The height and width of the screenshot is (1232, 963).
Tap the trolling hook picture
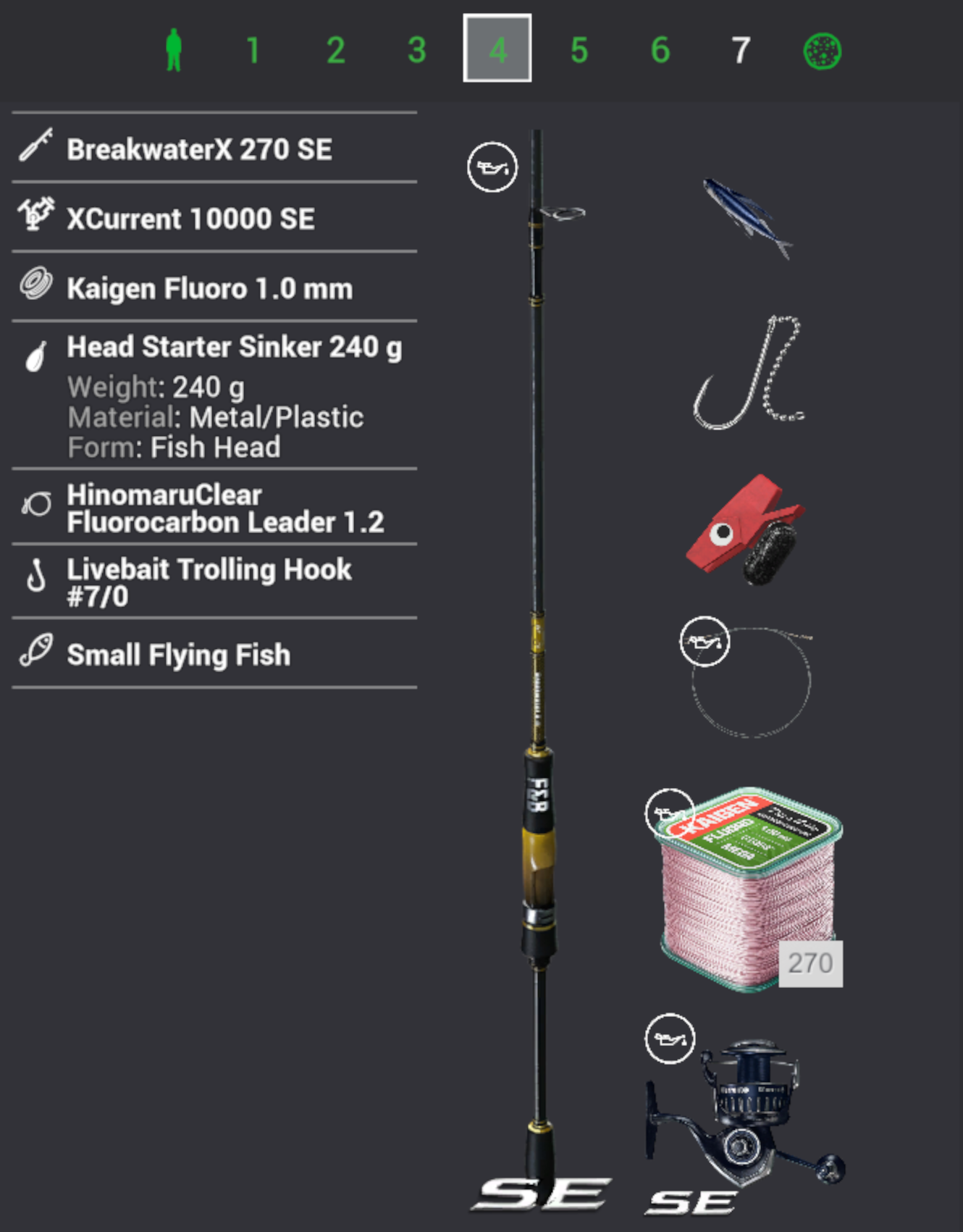click(748, 372)
